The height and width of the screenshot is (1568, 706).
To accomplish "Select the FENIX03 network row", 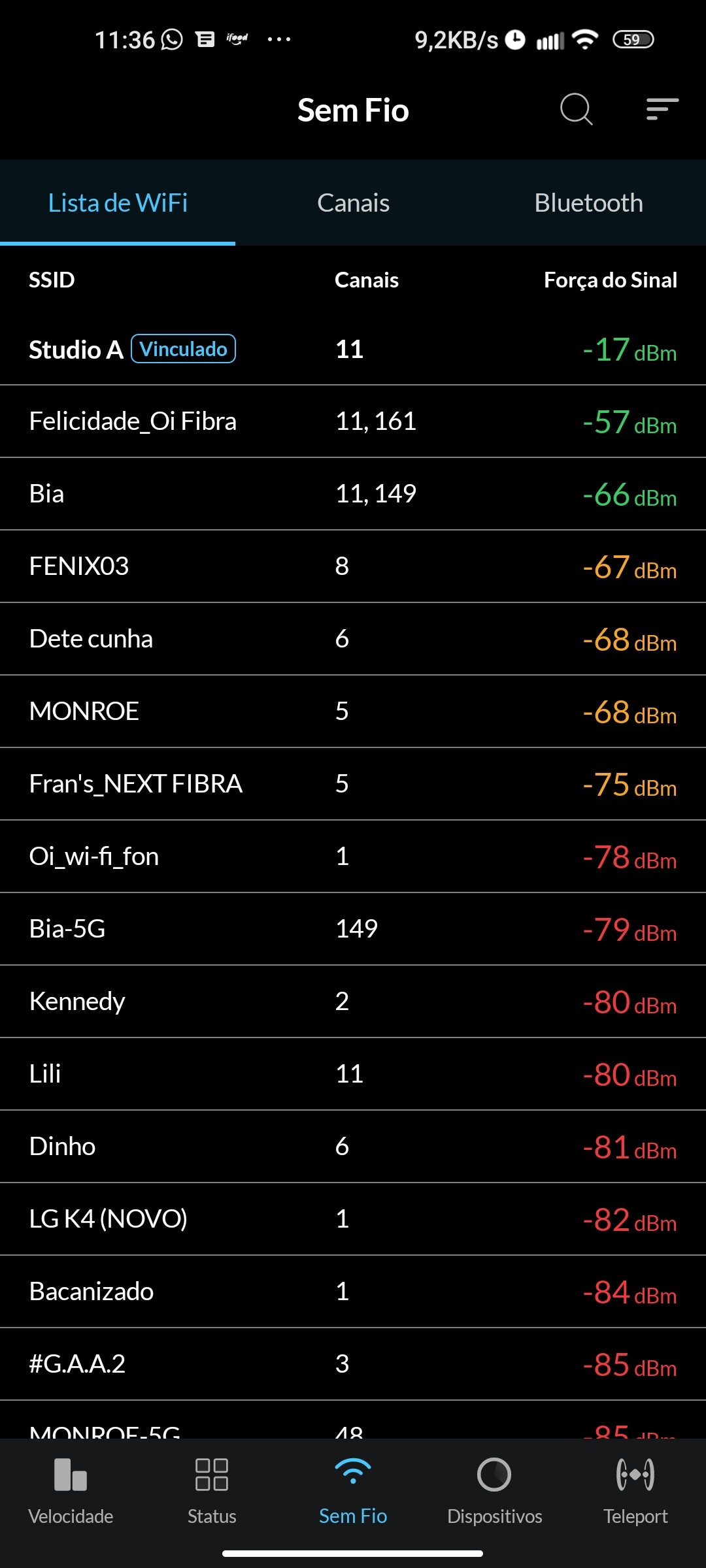I will (x=79, y=566).
